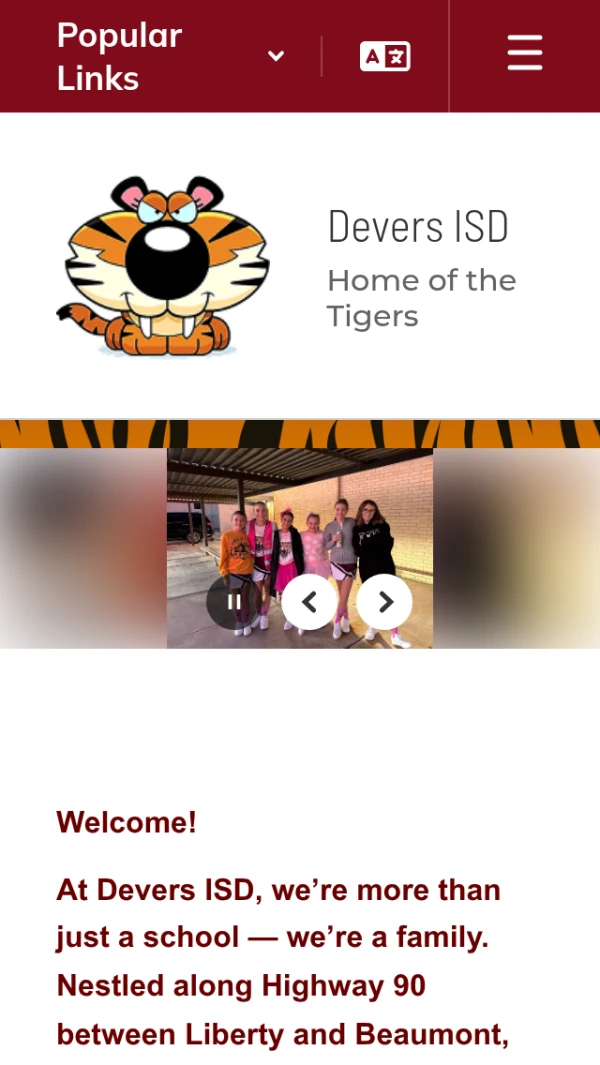Open the language translate option
Image resolution: width=600 pixels, height=1065 pixels.
click(x=385, y=56)
